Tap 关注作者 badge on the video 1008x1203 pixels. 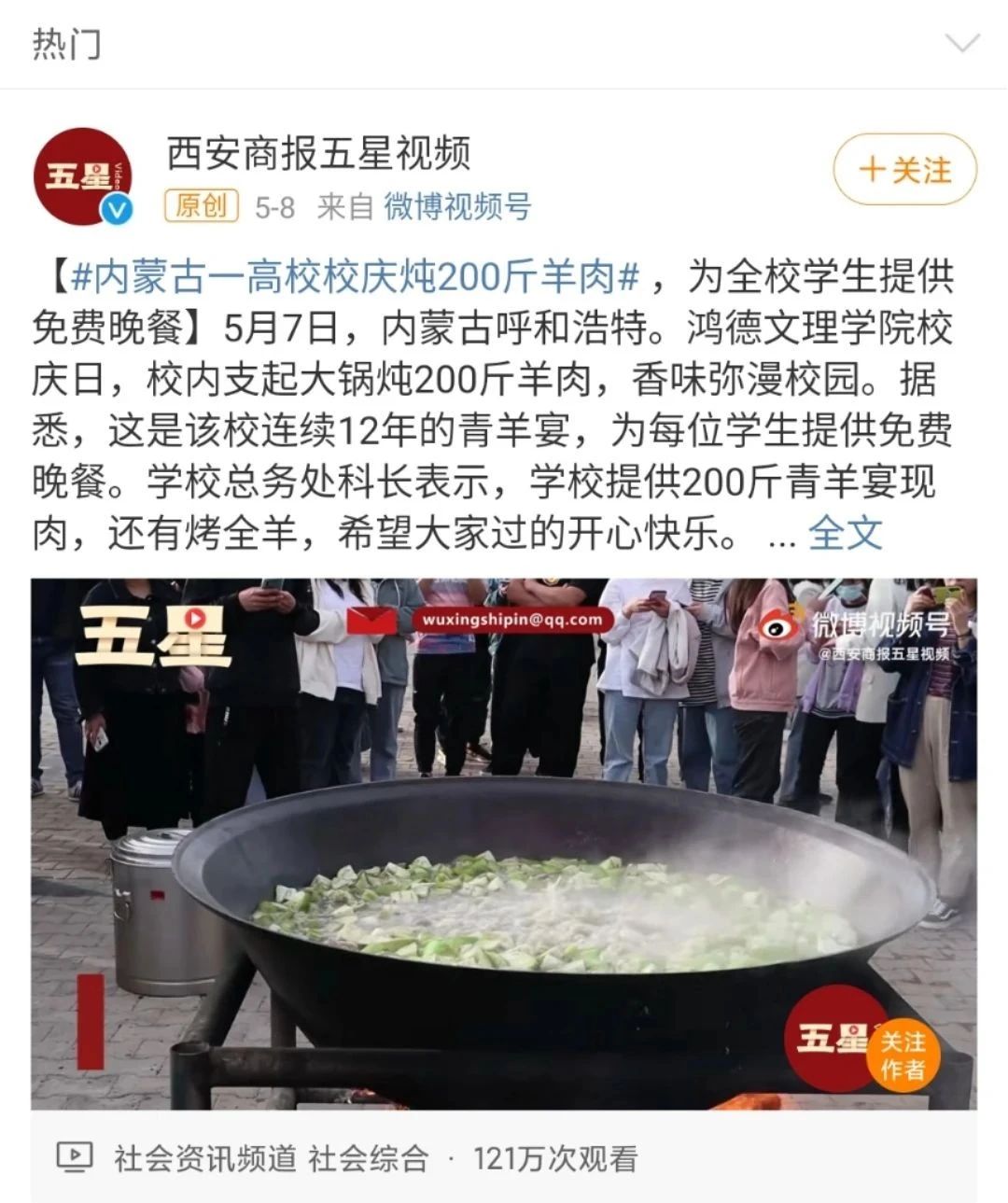click(x=902, y=1055)
